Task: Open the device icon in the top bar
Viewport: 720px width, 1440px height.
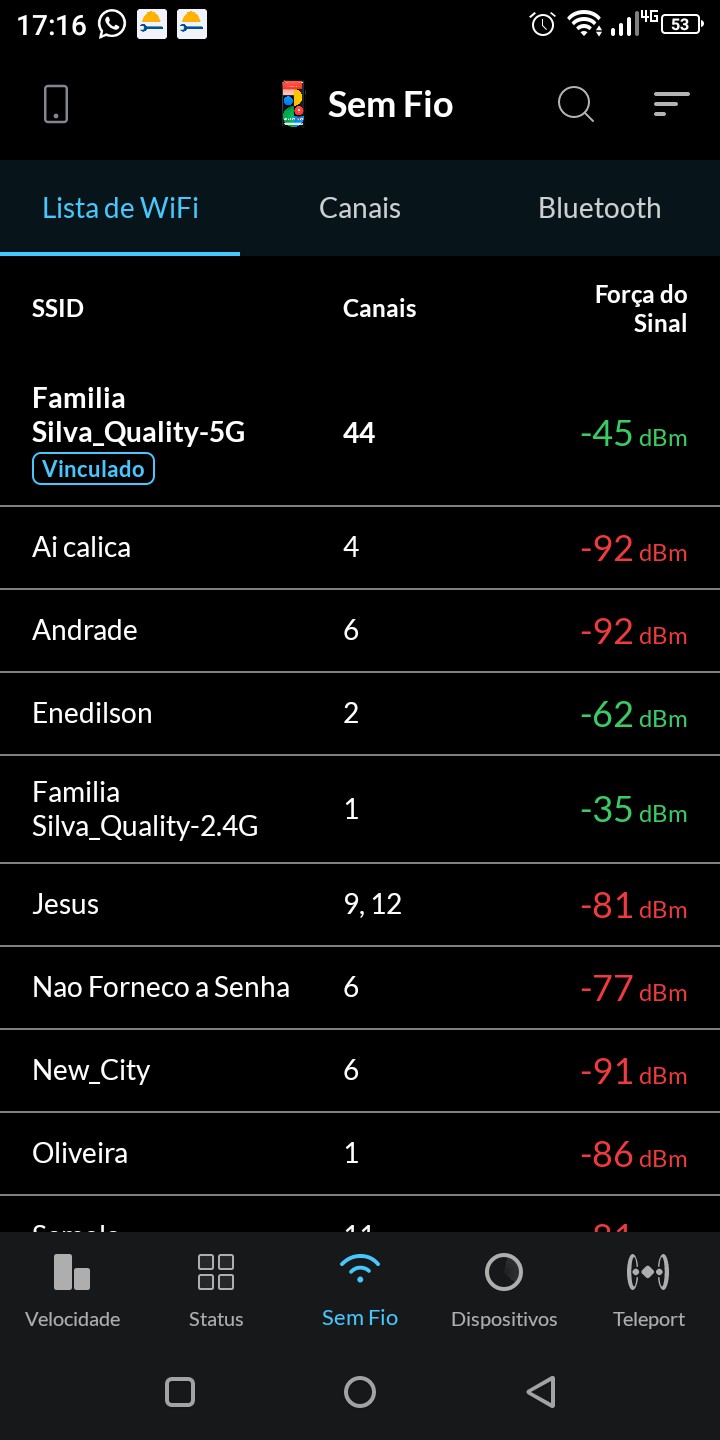Action: tap(56, 104)
